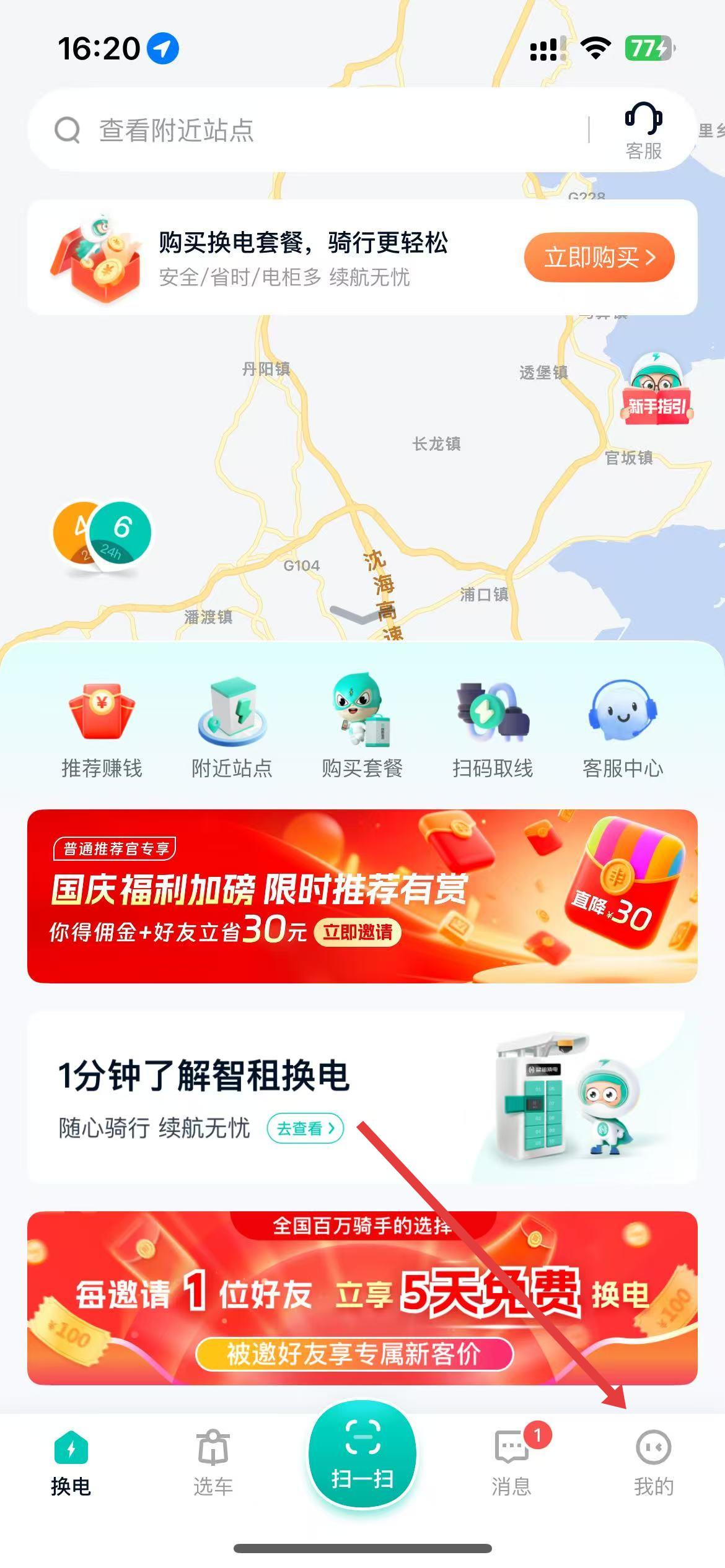The image size is (725, 1568).
Task: Open the 新手指引 guide
Action: pos(657,390)
